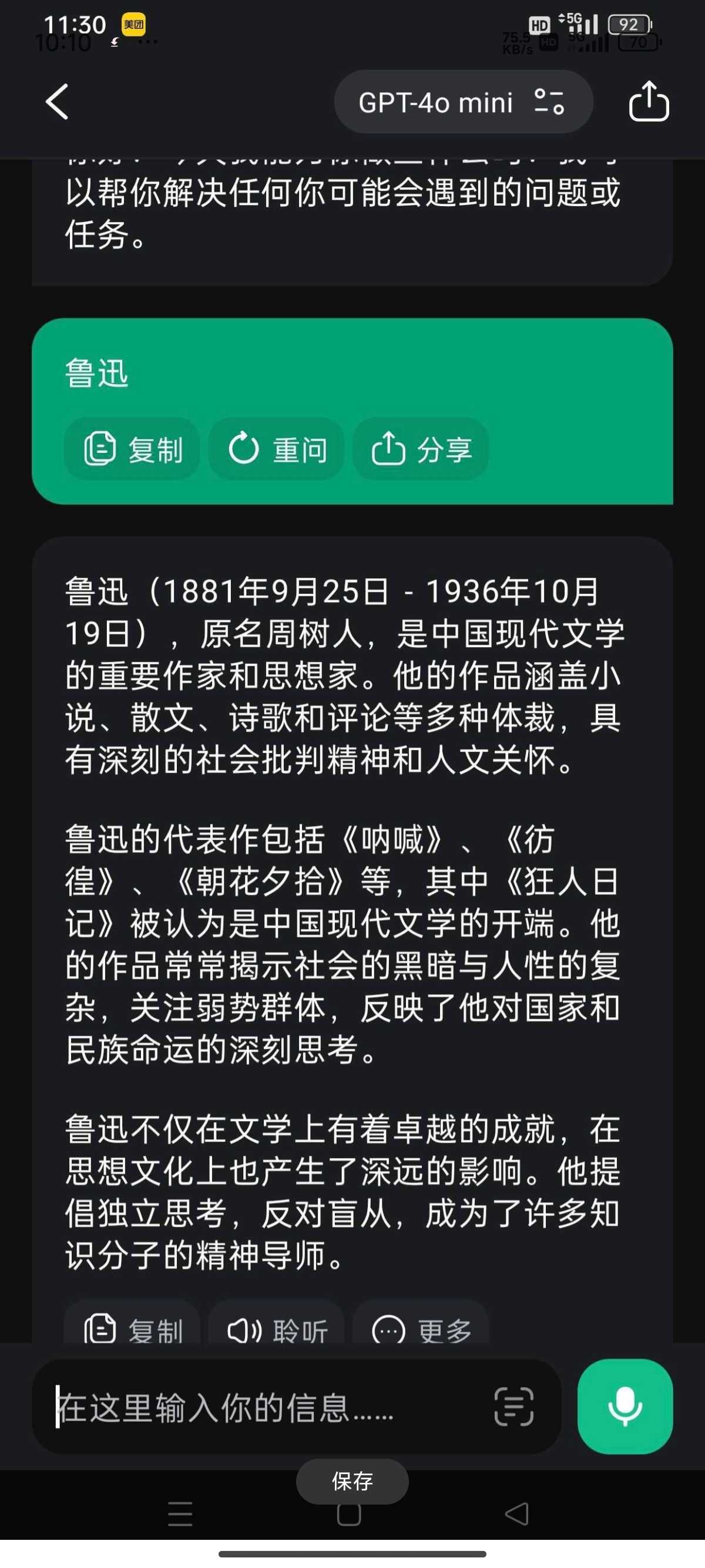Re-ask the 鲁迅 question with 重问
This screenshot has width=705, height=1568.
coord(276,449)
